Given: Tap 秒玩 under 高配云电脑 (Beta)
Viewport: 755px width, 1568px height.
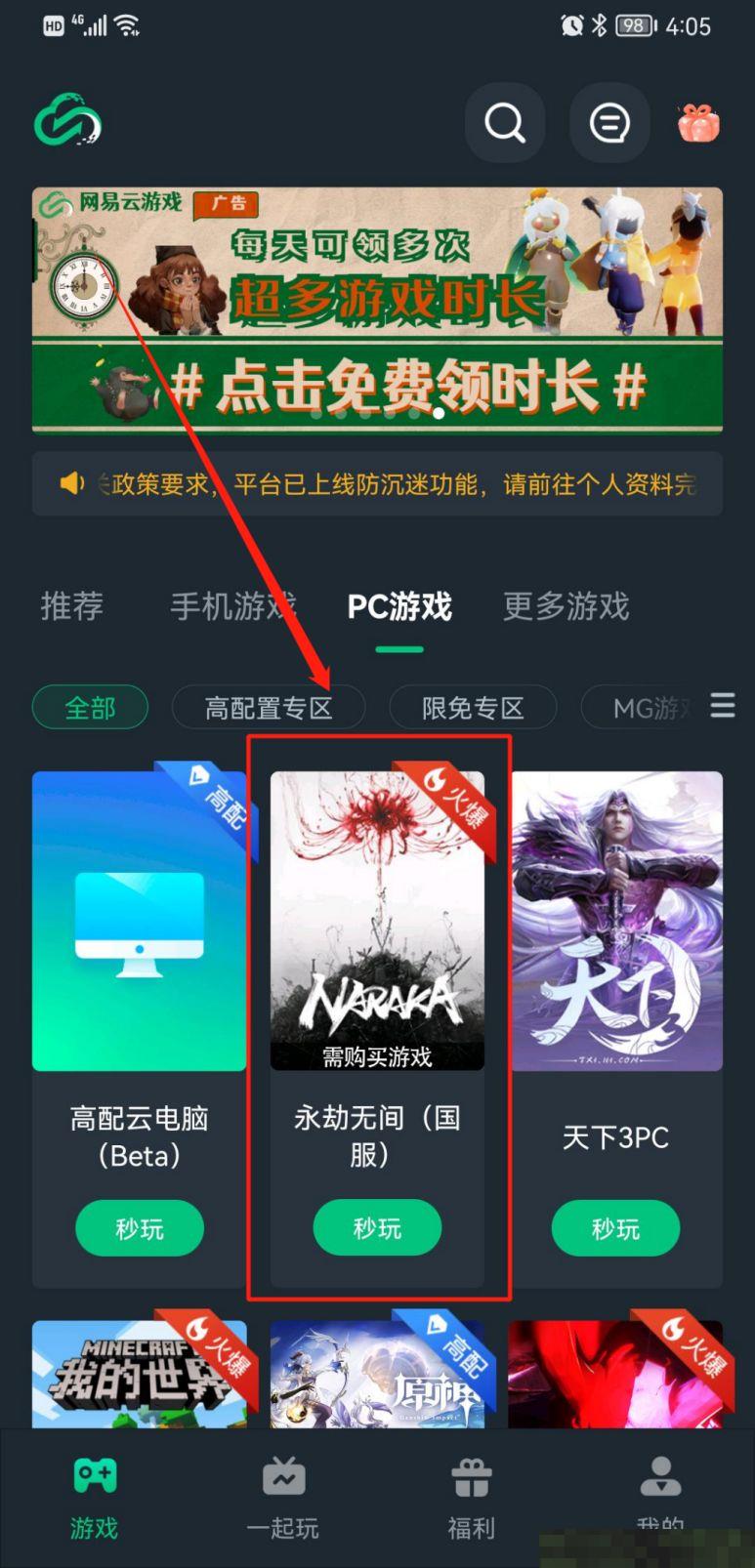Looking at the screenshot, I should click(x=140, y=1228).
